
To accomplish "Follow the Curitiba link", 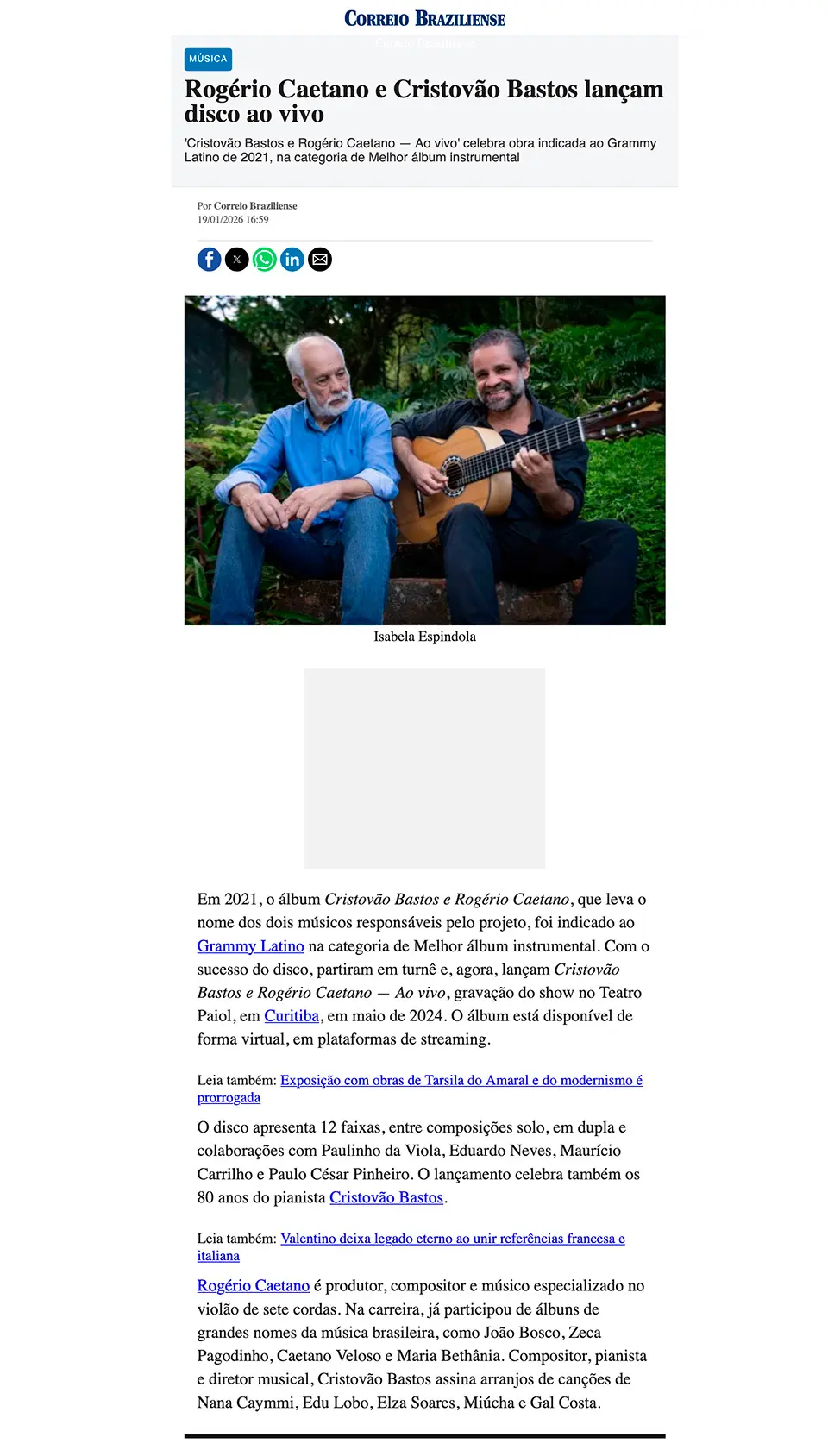I will point(292,1016).
